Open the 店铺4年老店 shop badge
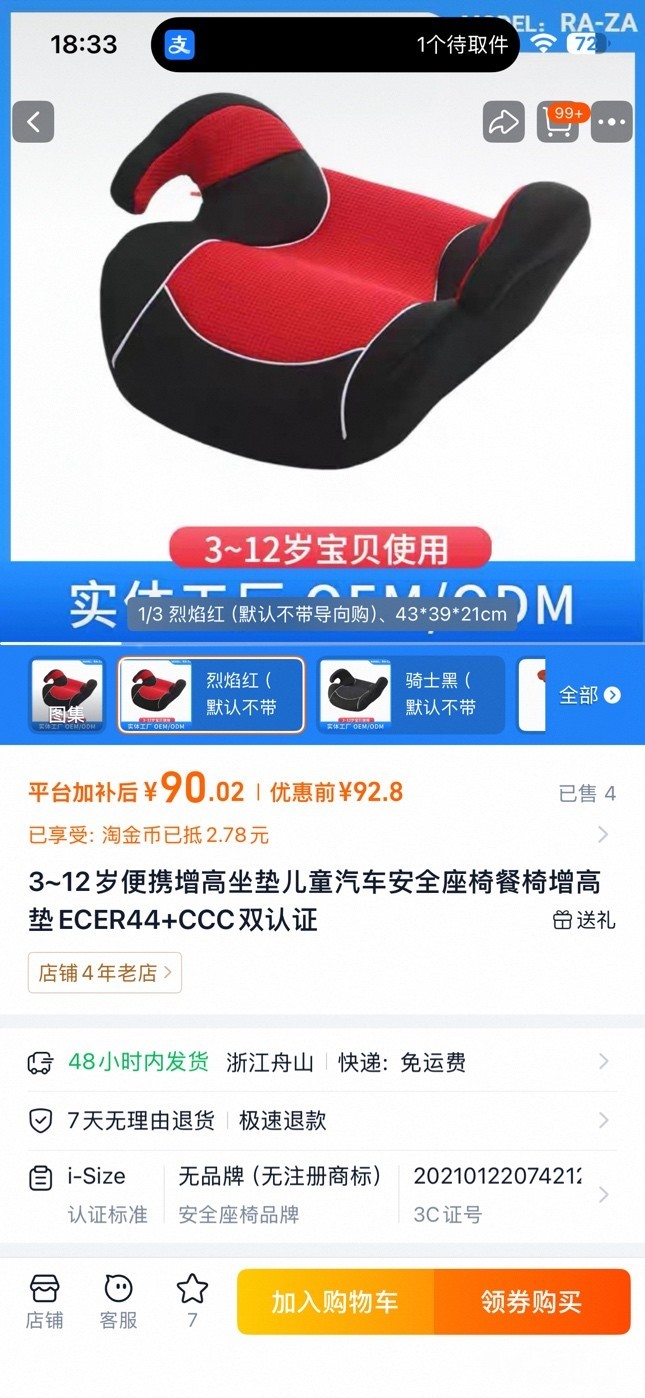 (x=105, y=972)
